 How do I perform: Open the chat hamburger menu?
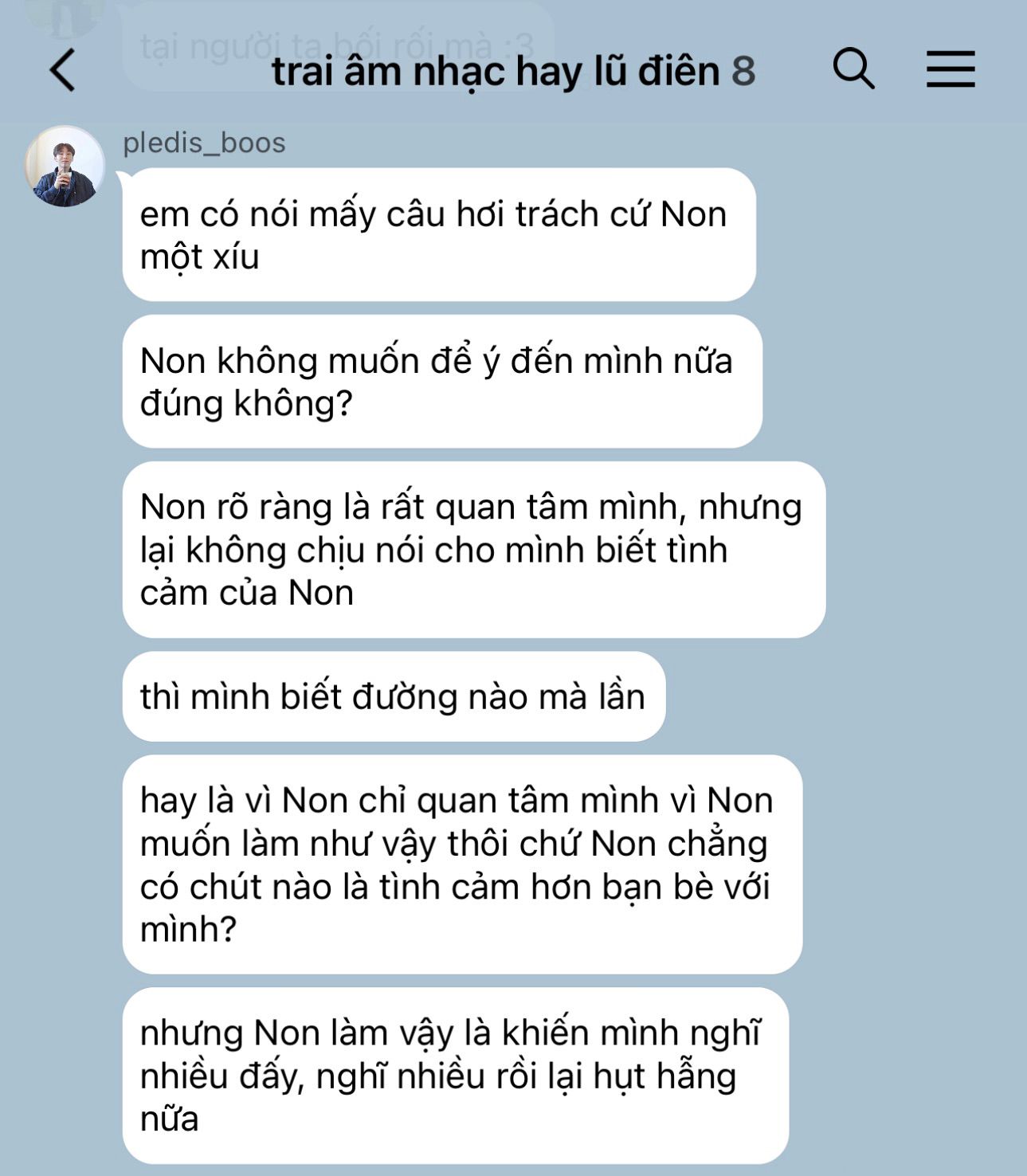tap(951, 69)
